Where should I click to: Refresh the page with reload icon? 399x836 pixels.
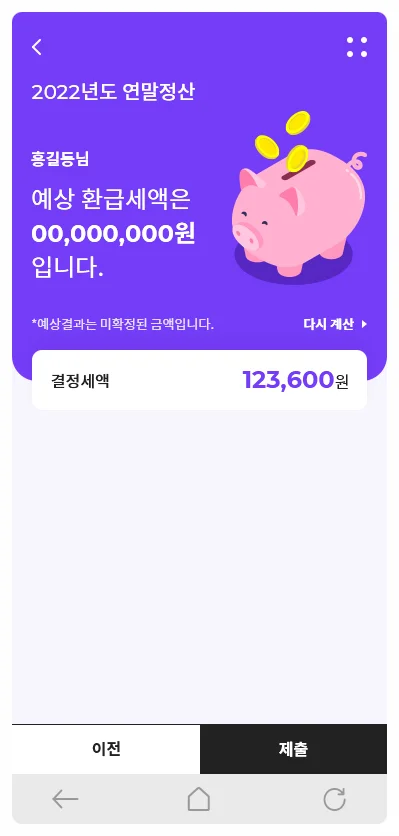(334, 799)
